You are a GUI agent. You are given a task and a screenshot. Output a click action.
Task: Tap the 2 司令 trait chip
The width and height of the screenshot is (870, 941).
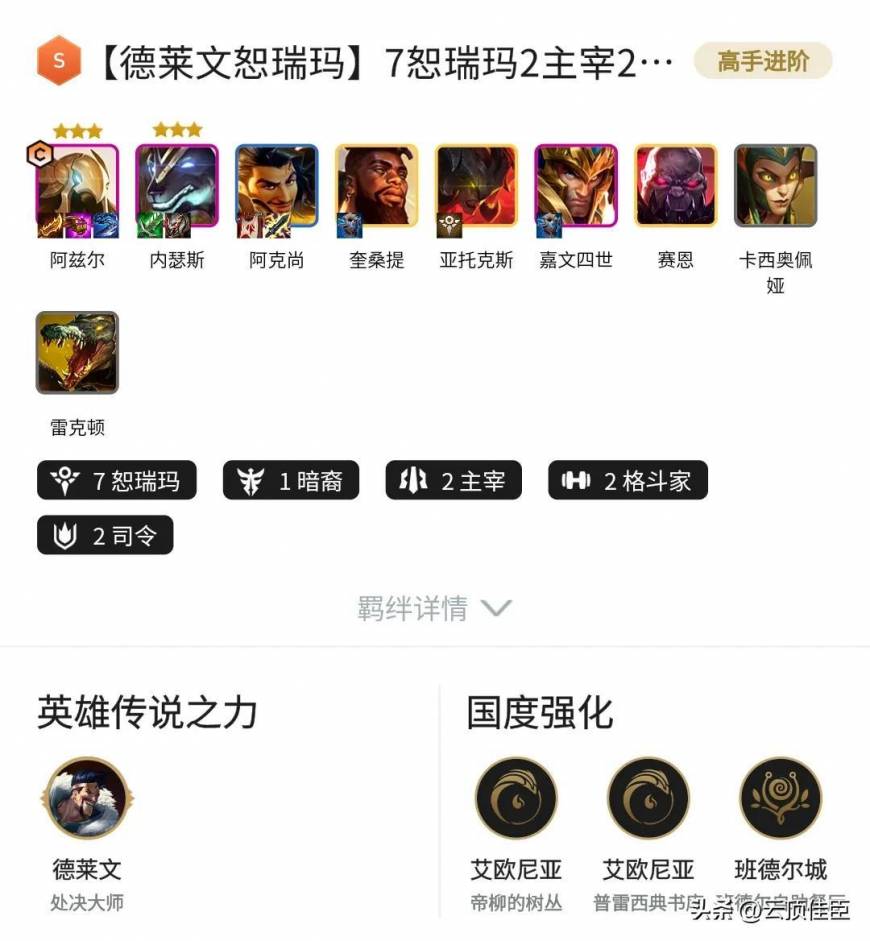105,535
